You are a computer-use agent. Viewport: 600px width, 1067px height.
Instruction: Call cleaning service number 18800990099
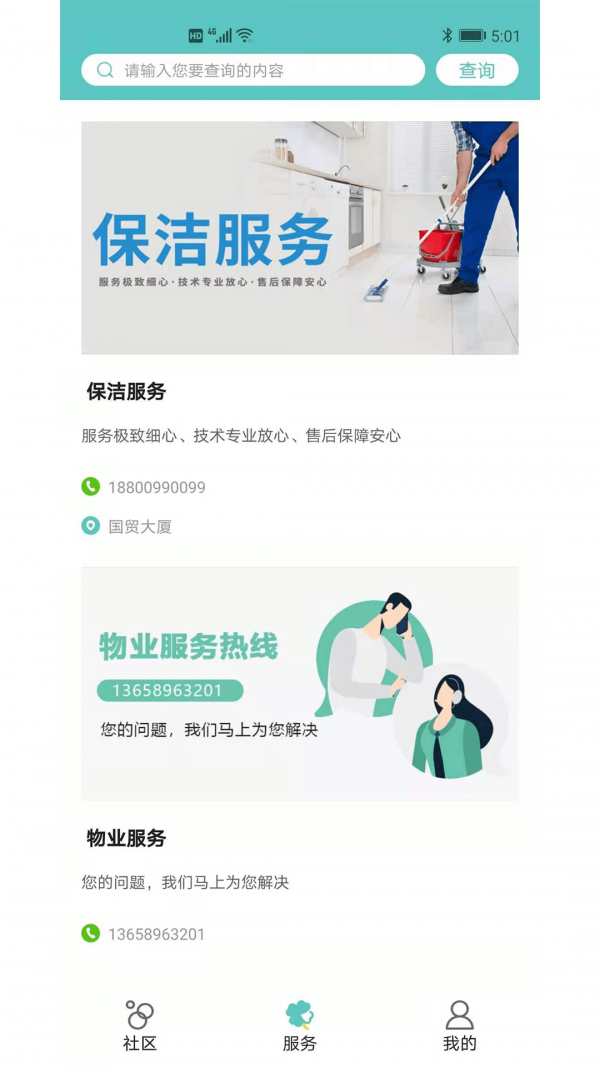click(x=156, y=488)
